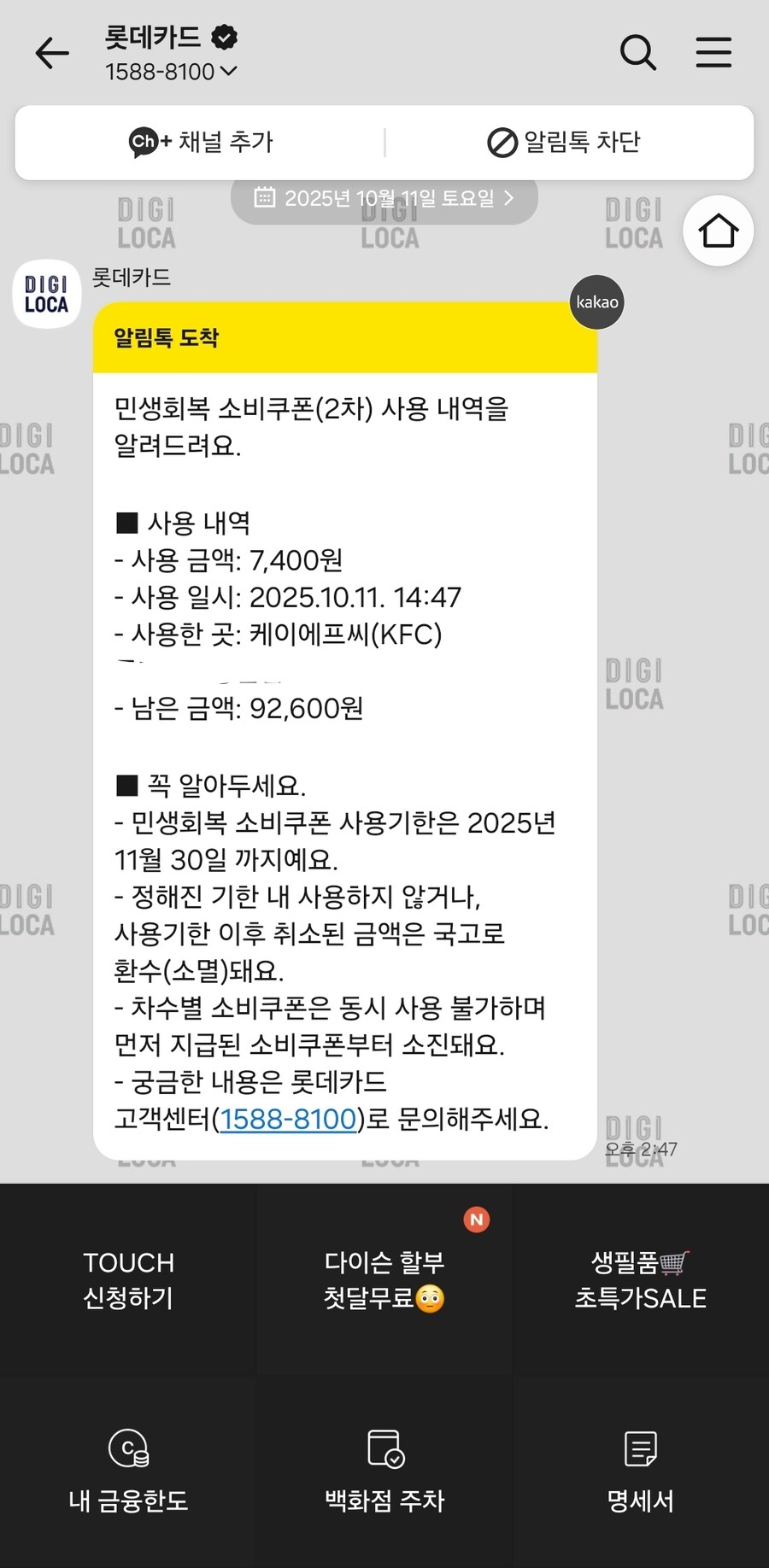Tap the home icon button
769x1568 pixels.
tap(718, 231)
